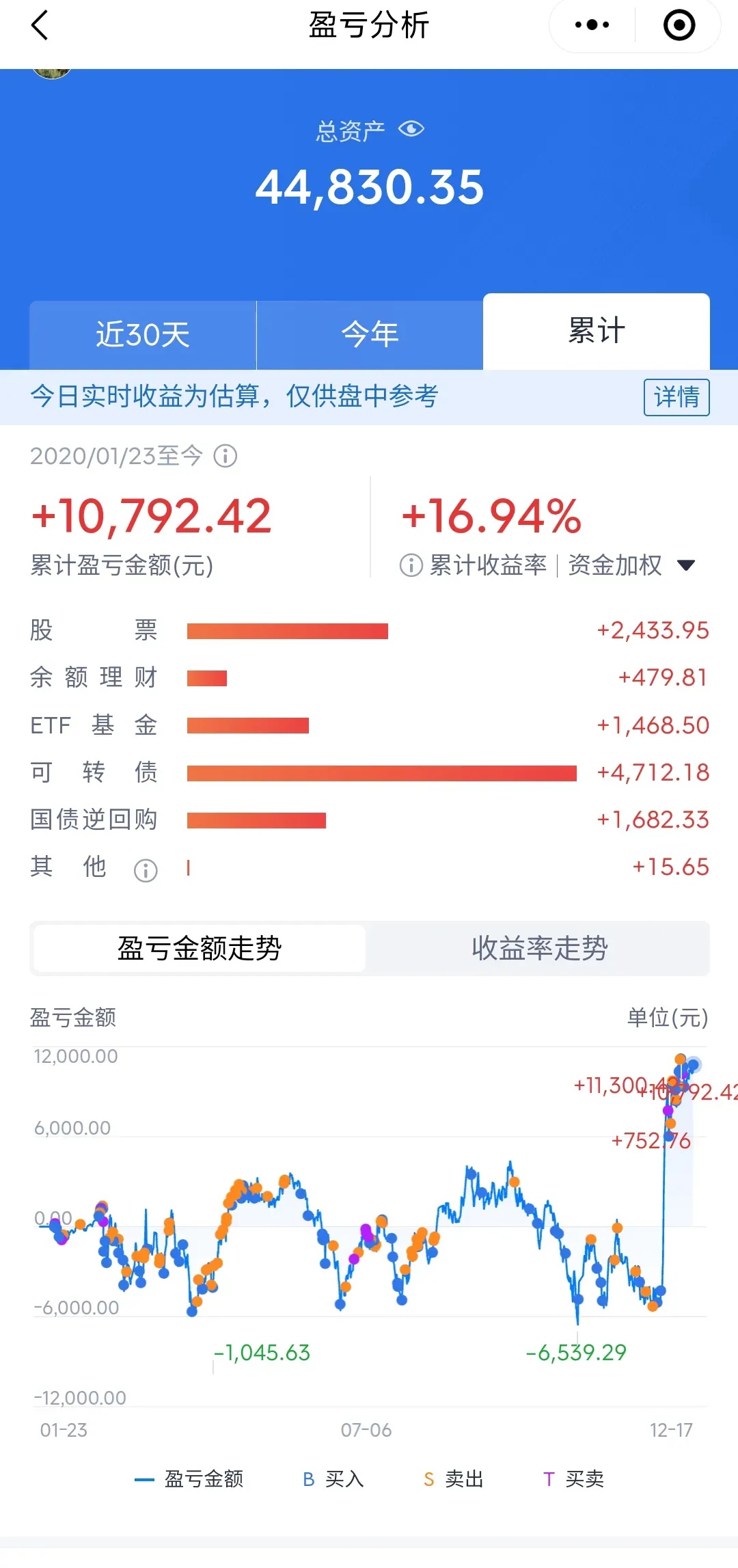Image resolution: width=738 pixels, height=1568 pixels.
Task: Open the 详情 details button
Action: pyautogui.click(x=676, y=397)
